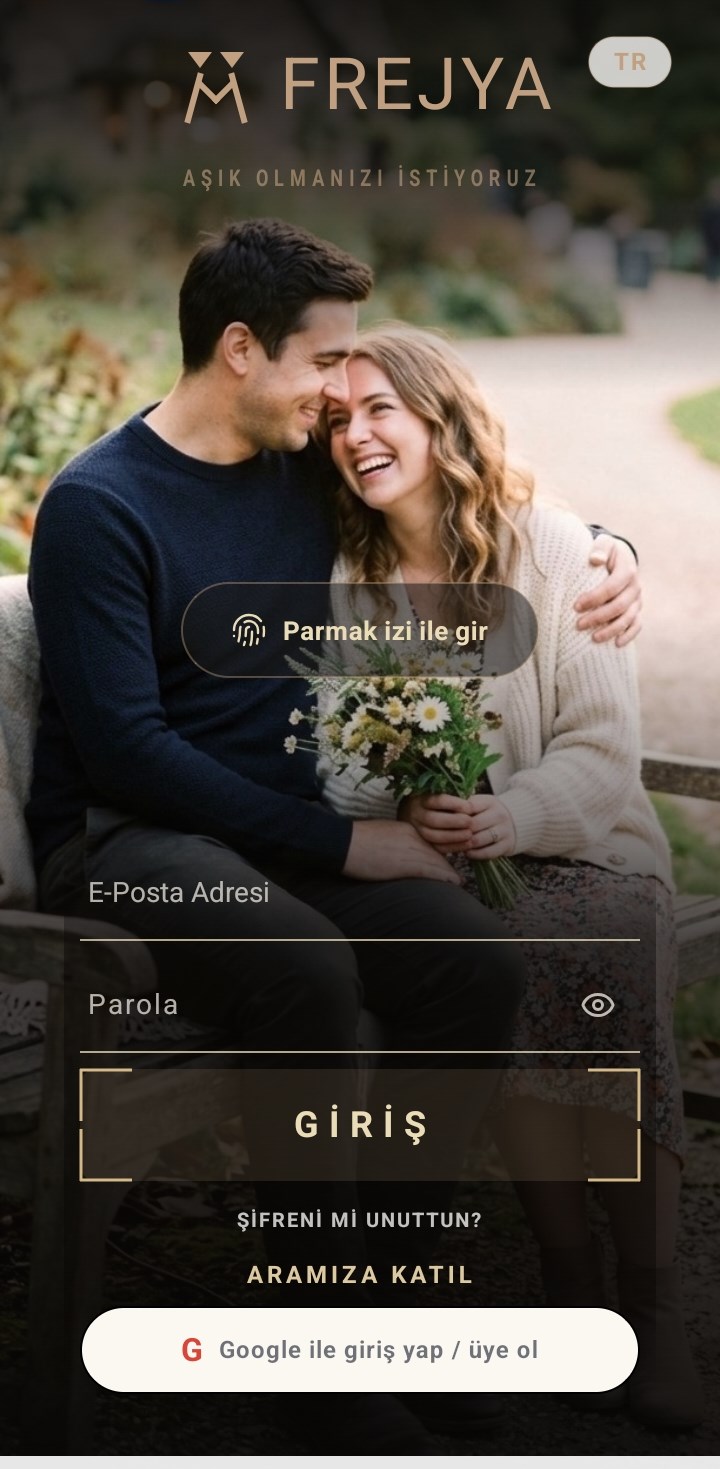Open the Şifreni mi unuttun? link
Viewport: 720px width, 1469px height.
point(360,1220)
